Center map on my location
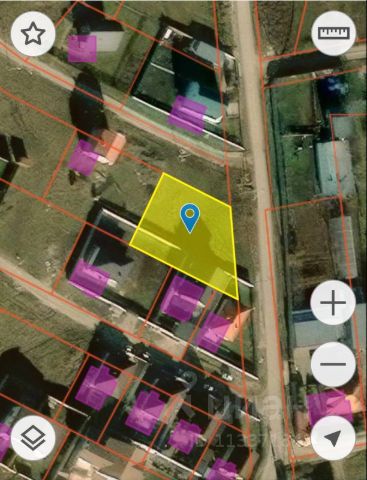Screen dimensions: 367x480 coord(333,438)
